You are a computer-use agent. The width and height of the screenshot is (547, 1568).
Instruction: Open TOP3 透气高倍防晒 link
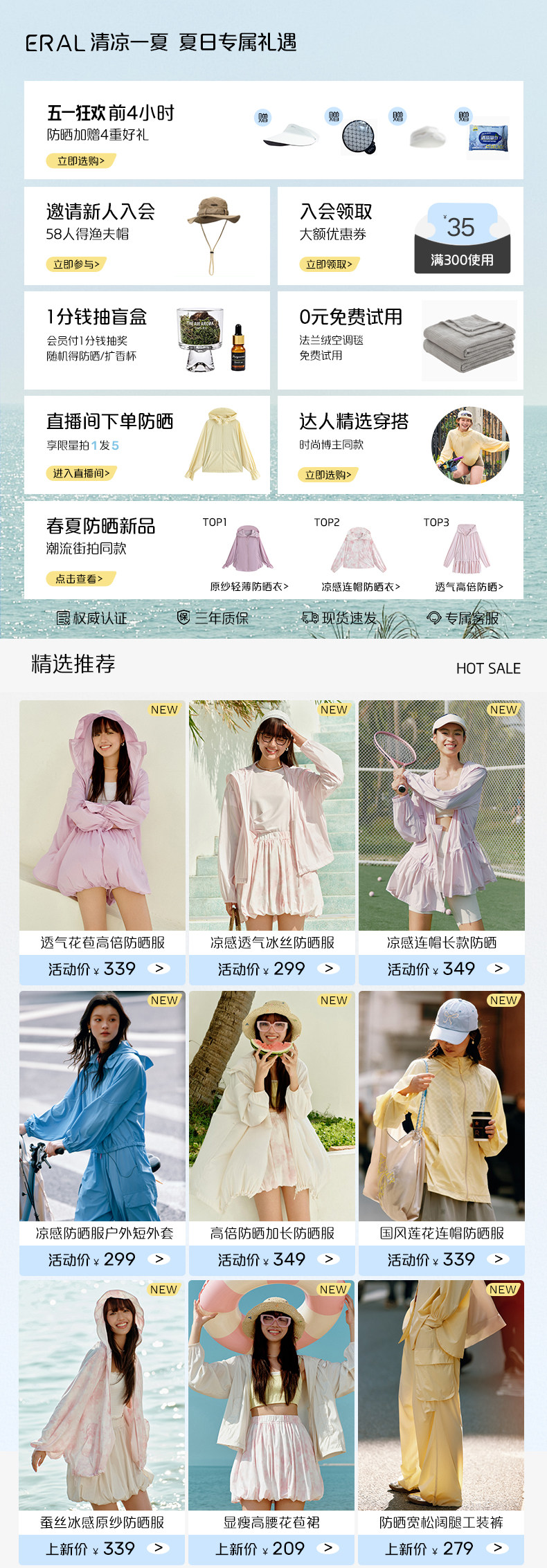tap(469, 587)
